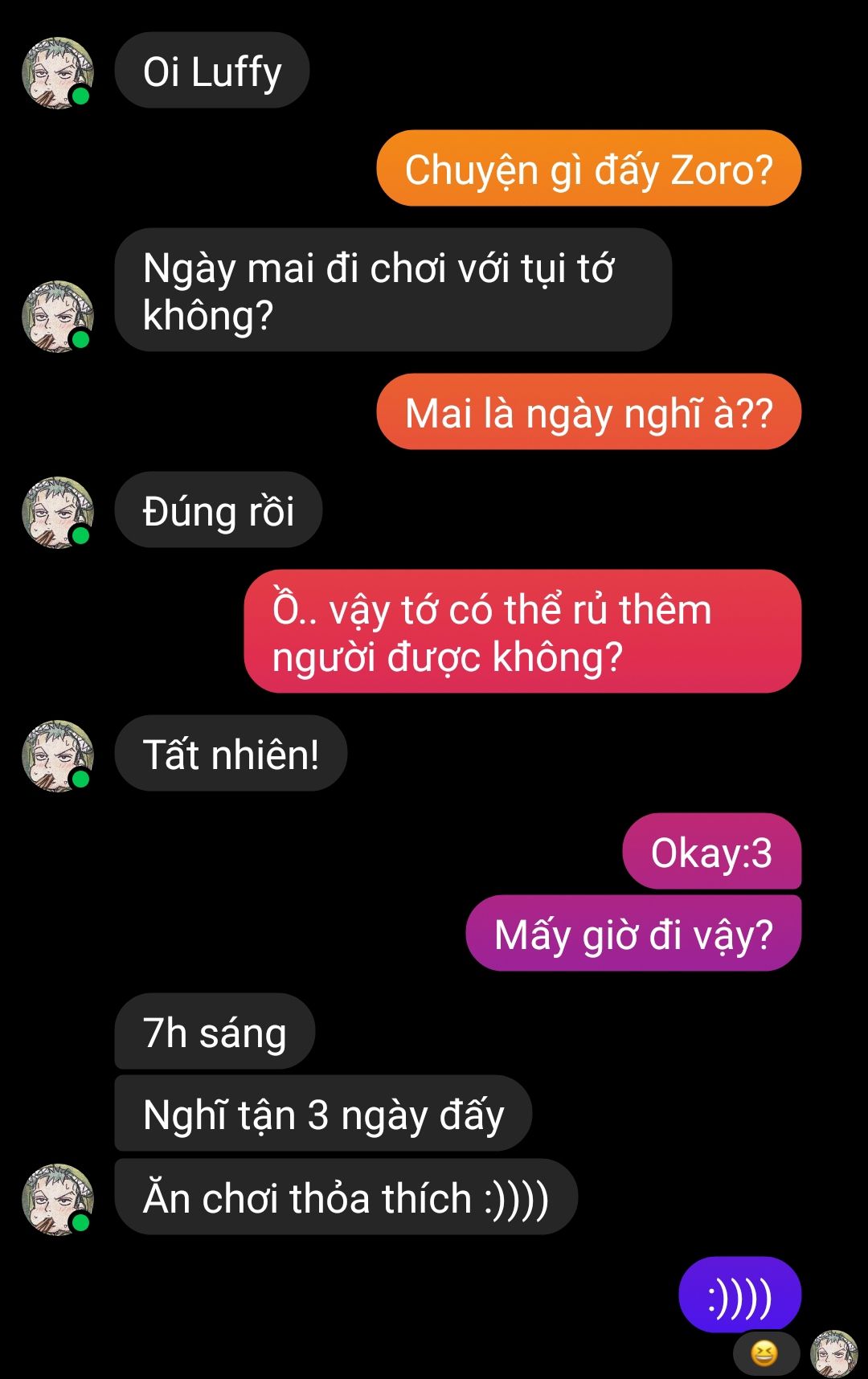Tap the "Mấy giờ đi vậy?" message bubble
Image resolution: width=868 pixels, height=1379 pixels.
click(x=633, y=934)
